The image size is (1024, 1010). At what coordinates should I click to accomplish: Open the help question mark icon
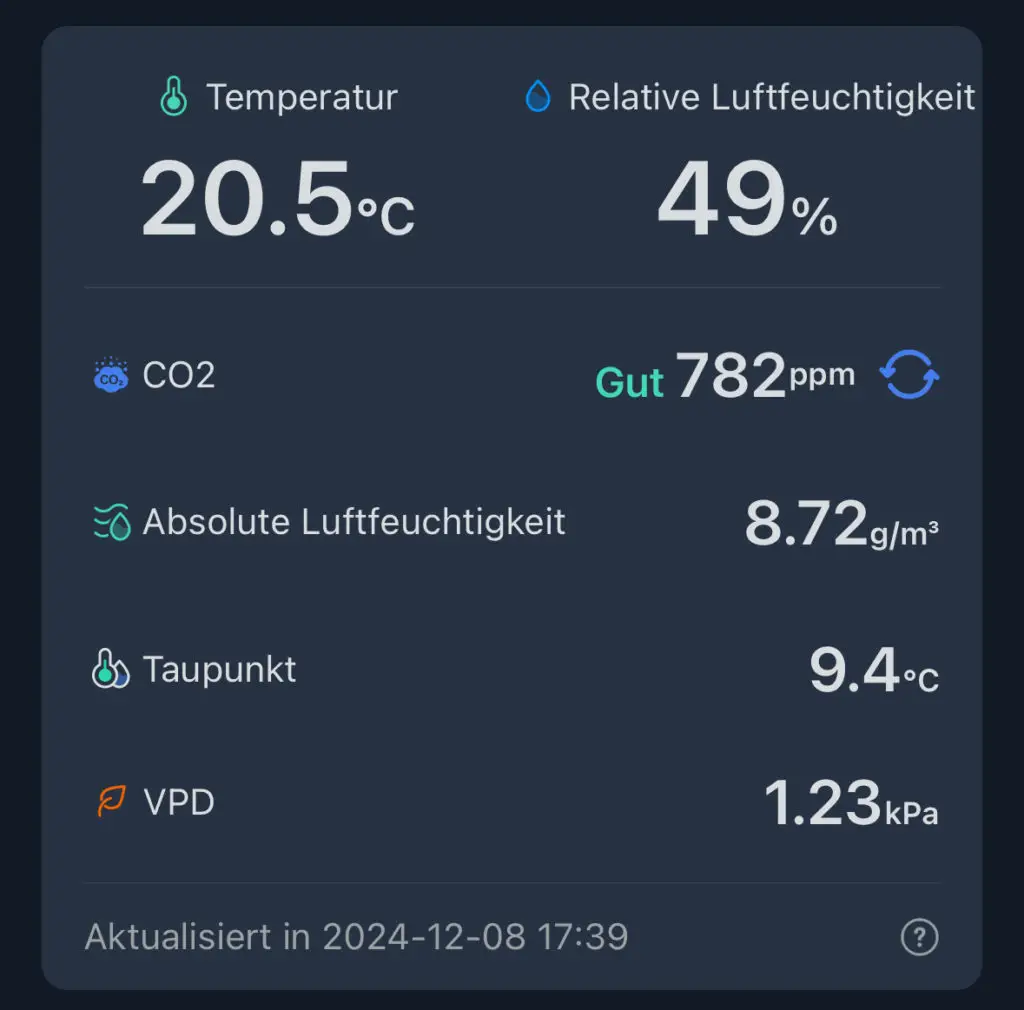(919, 937)
